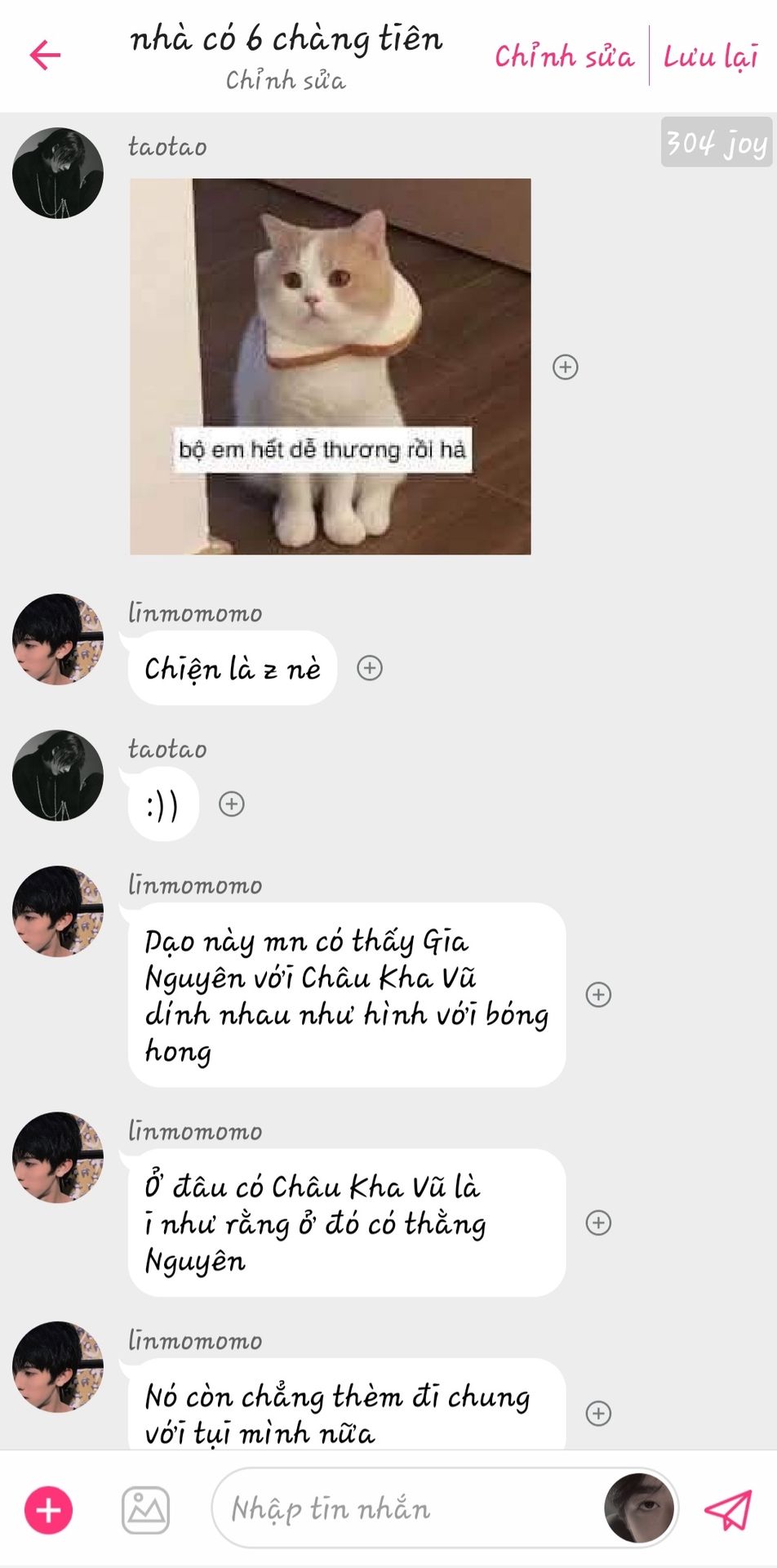Image resolution: width=777 pixels, height=1568 pixels.
Task: Edit the chat title subtitle Chỉnh sửa
Action: (286, 80)
